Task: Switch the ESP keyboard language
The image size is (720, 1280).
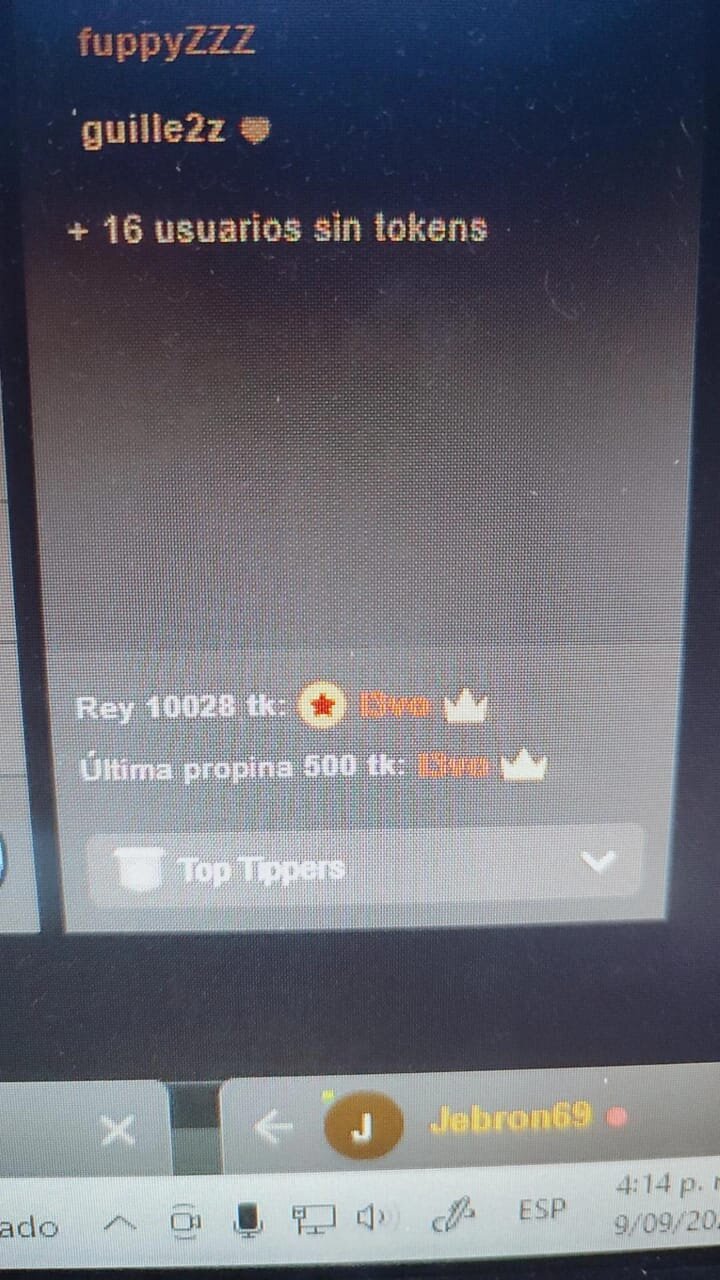Action: 542,1210
